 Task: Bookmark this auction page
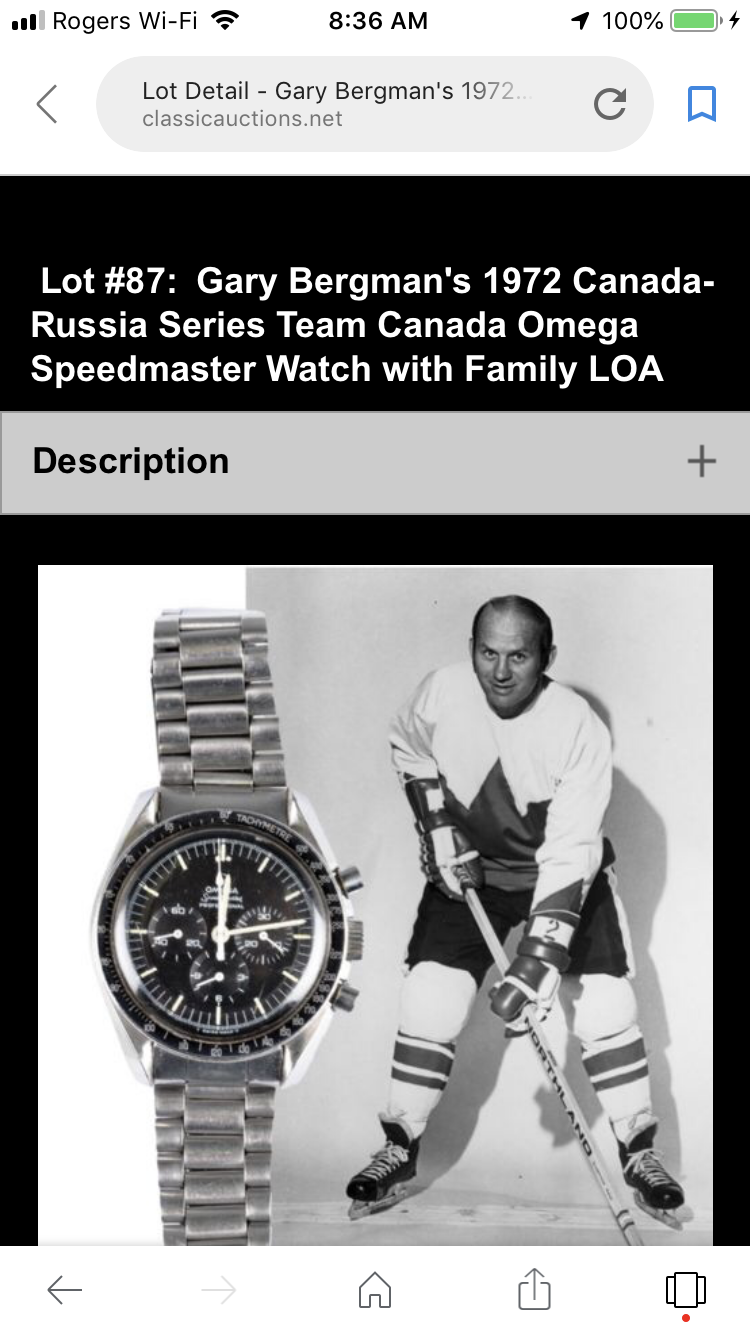(x=702, y=104)
